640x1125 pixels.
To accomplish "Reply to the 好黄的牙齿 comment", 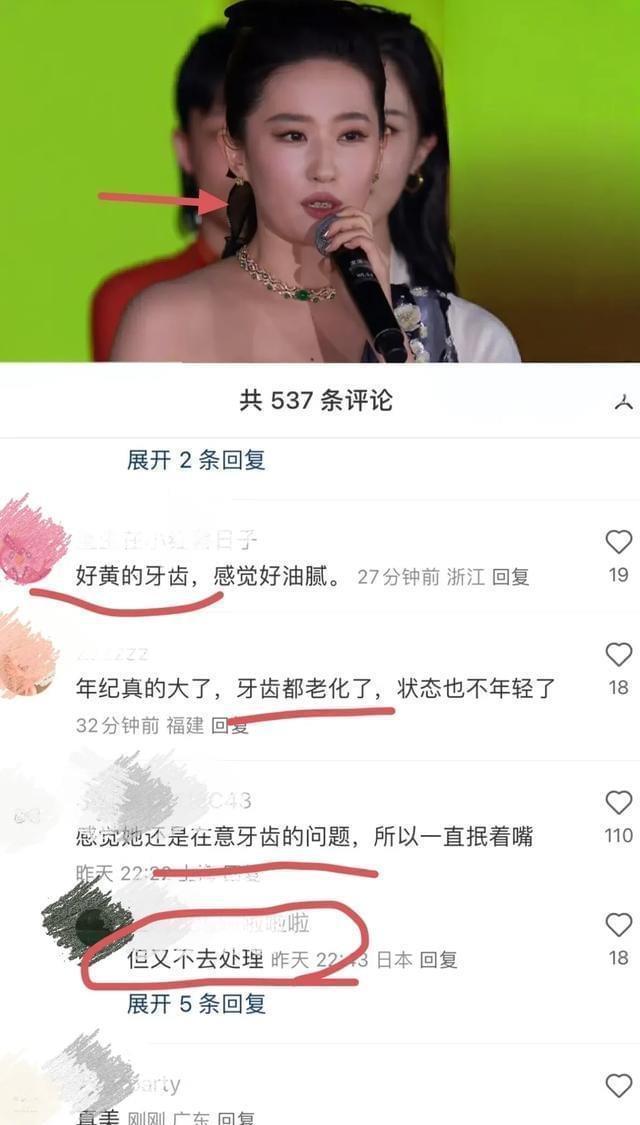I will [x=510, y=577].
